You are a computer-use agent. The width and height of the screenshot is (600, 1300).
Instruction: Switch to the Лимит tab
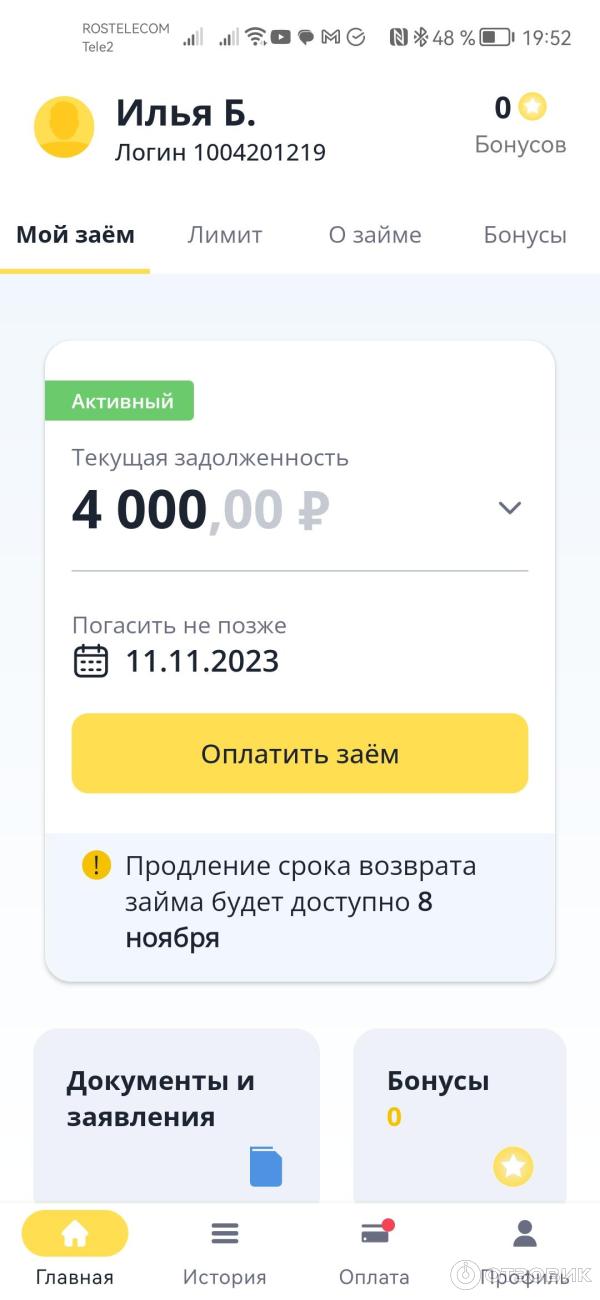(x=225, y=236)
